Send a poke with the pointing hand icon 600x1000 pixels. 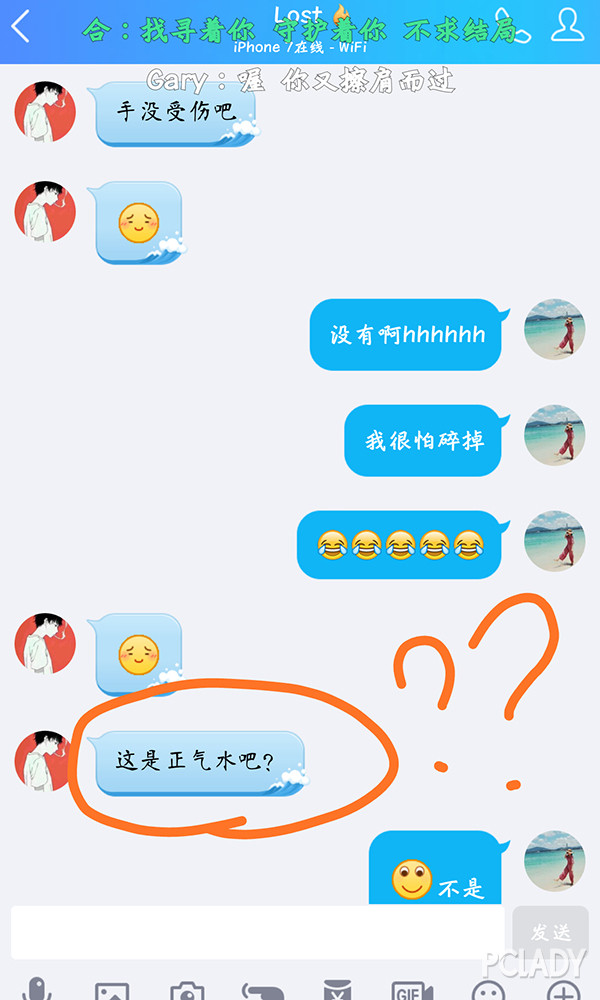[x=262, y=990]
